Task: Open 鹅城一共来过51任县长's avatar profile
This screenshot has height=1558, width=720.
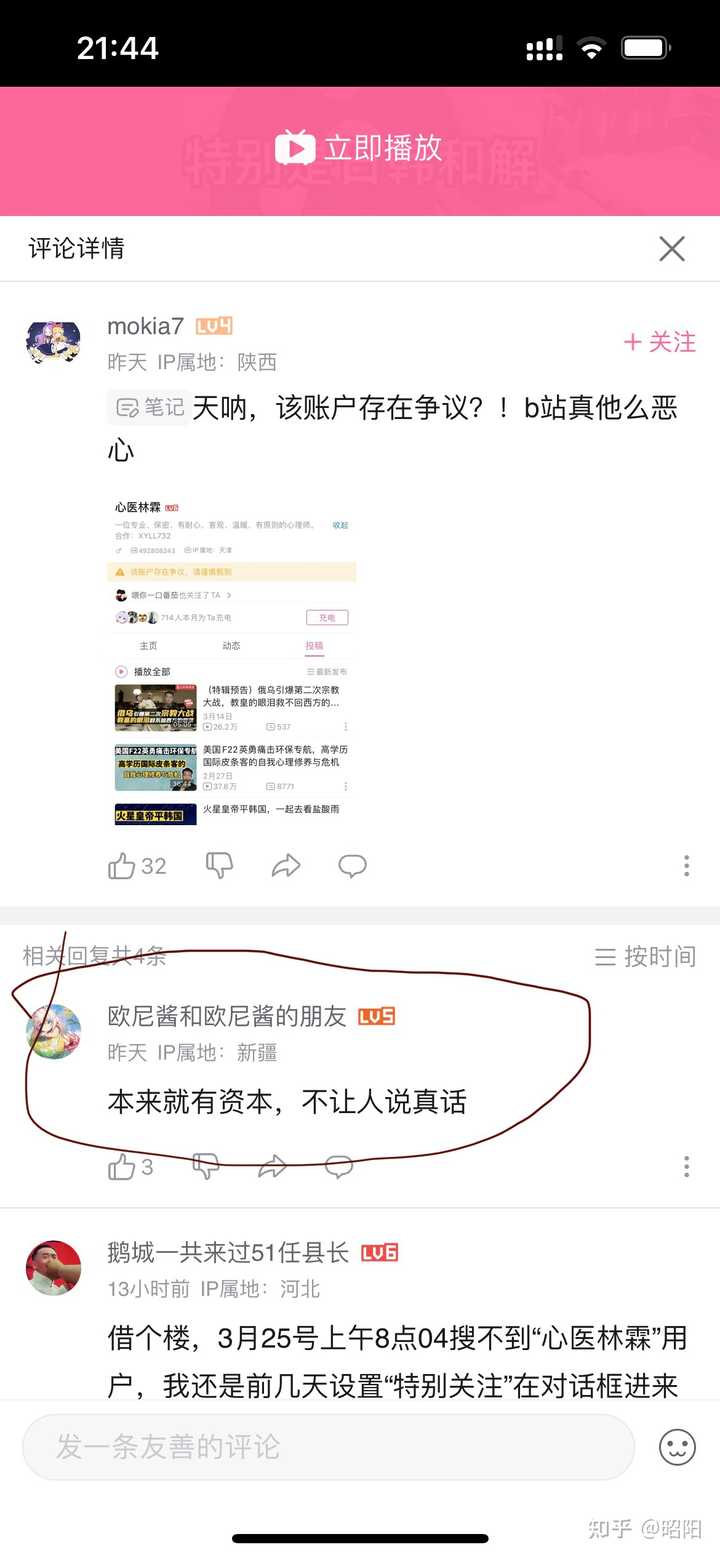Action: (x=53, y=1268)
